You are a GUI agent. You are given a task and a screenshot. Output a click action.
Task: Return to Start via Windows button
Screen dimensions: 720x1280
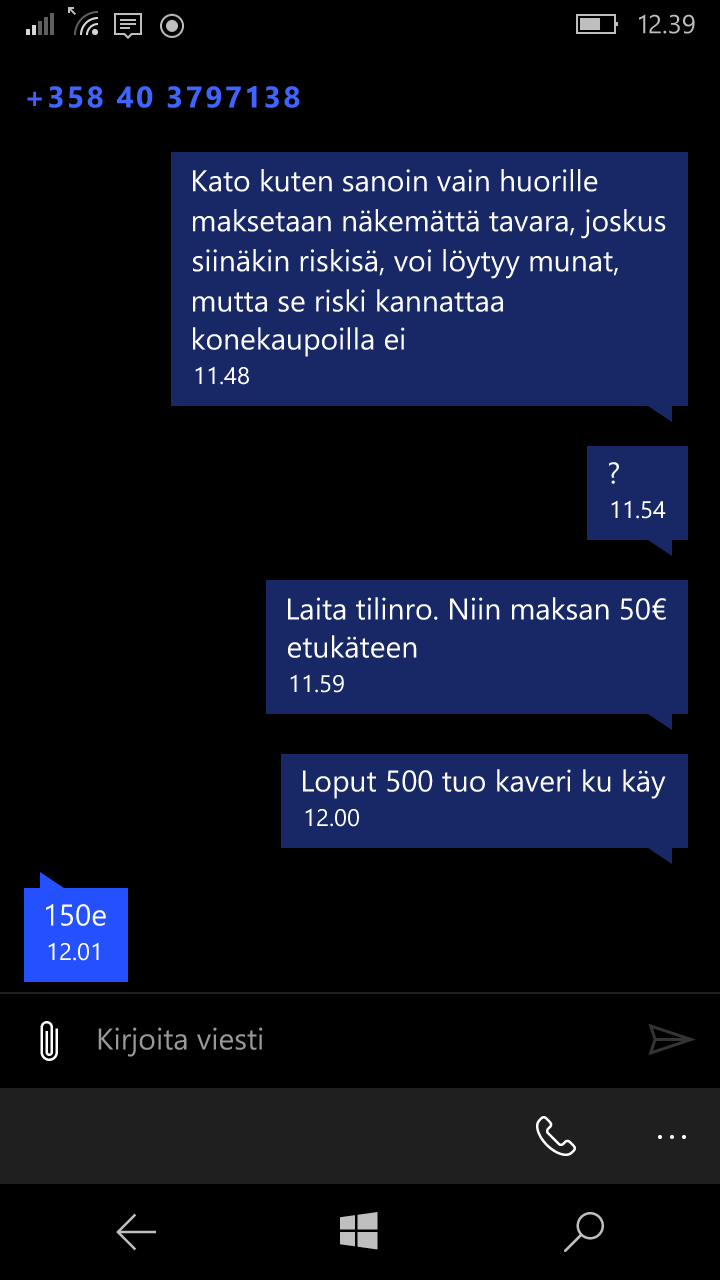pos(359,1231)
